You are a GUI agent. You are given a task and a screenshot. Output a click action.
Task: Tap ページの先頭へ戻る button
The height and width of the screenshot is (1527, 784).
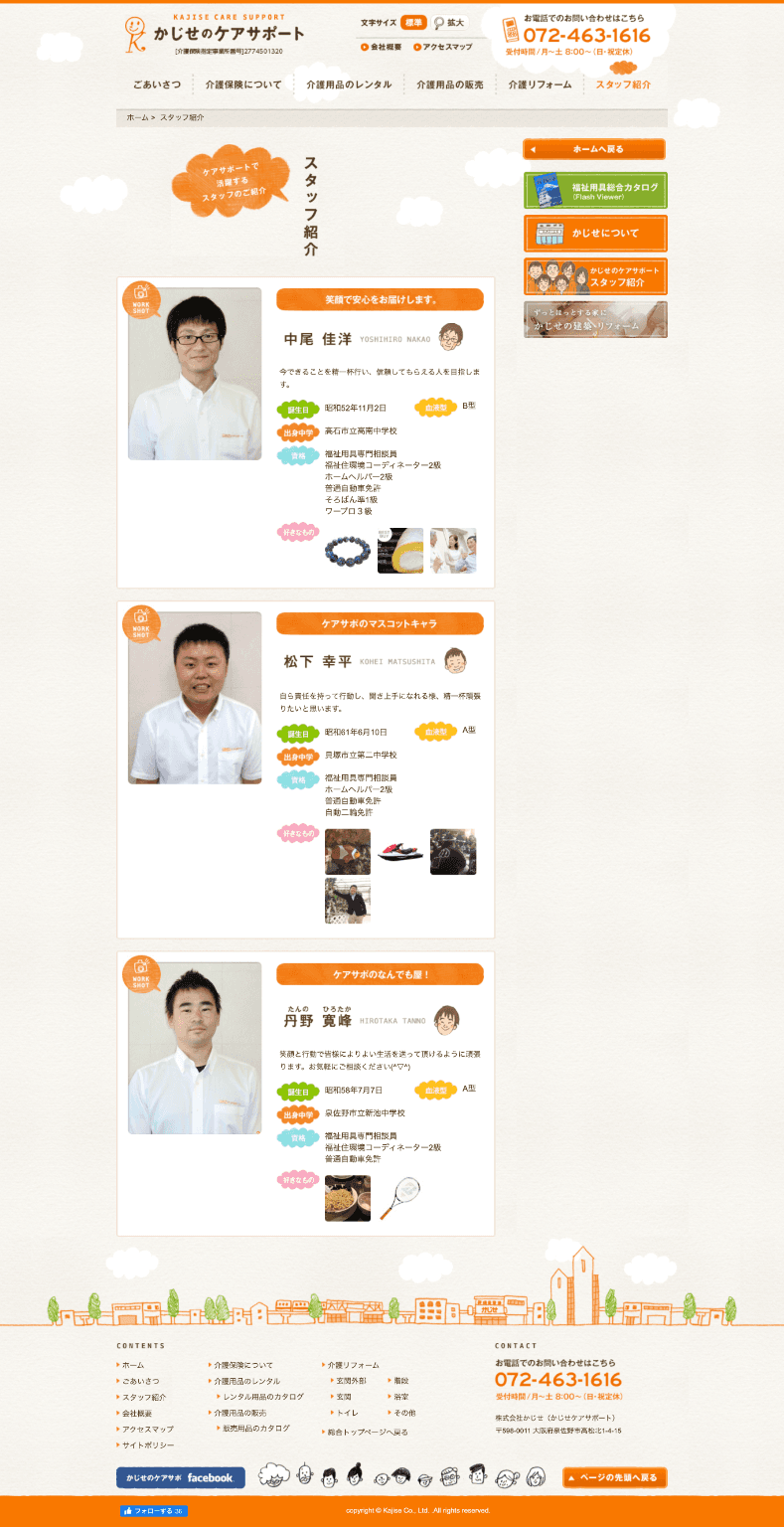pos(614,1477)
